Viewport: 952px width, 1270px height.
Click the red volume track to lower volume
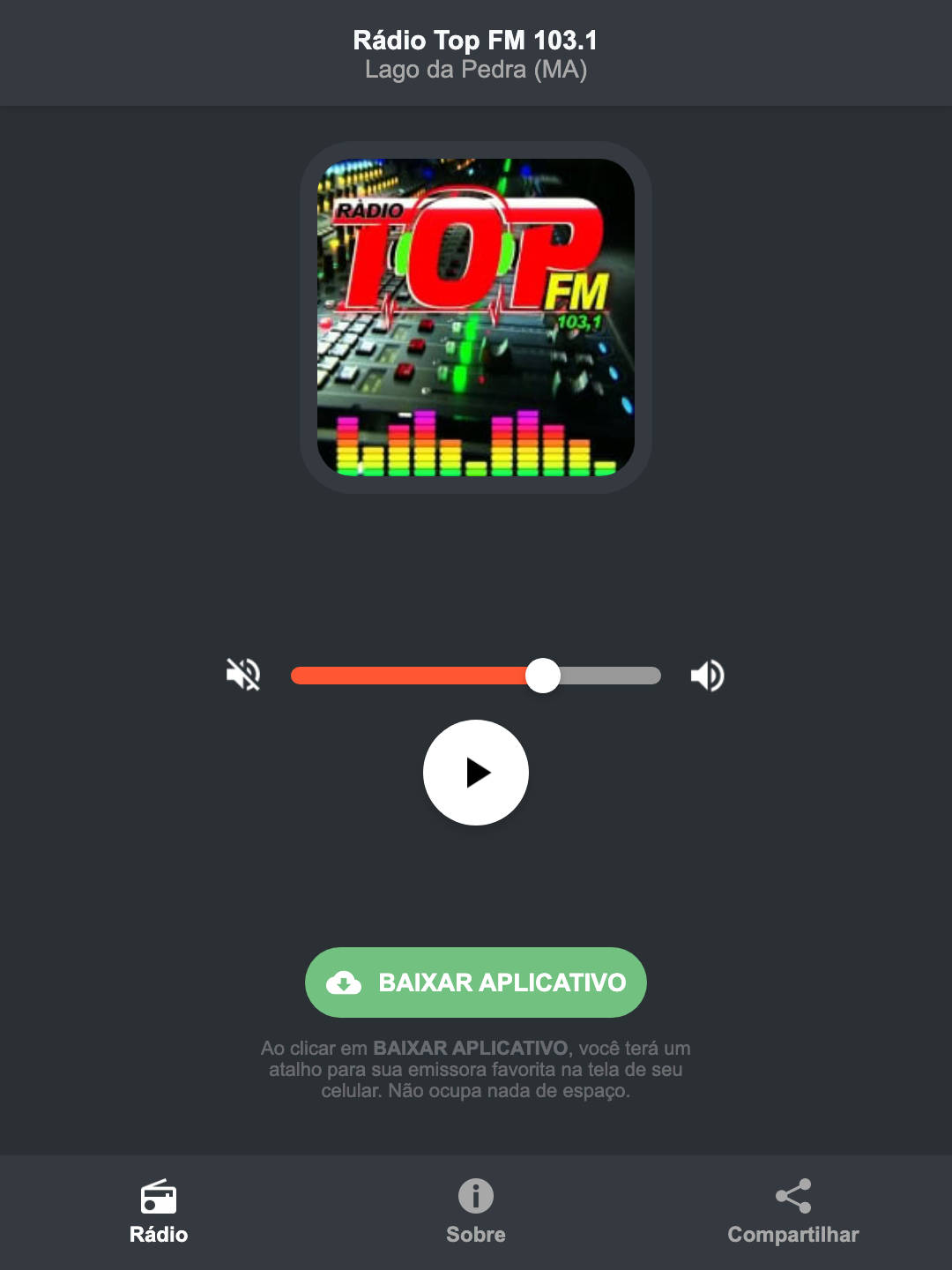(397, 675)
